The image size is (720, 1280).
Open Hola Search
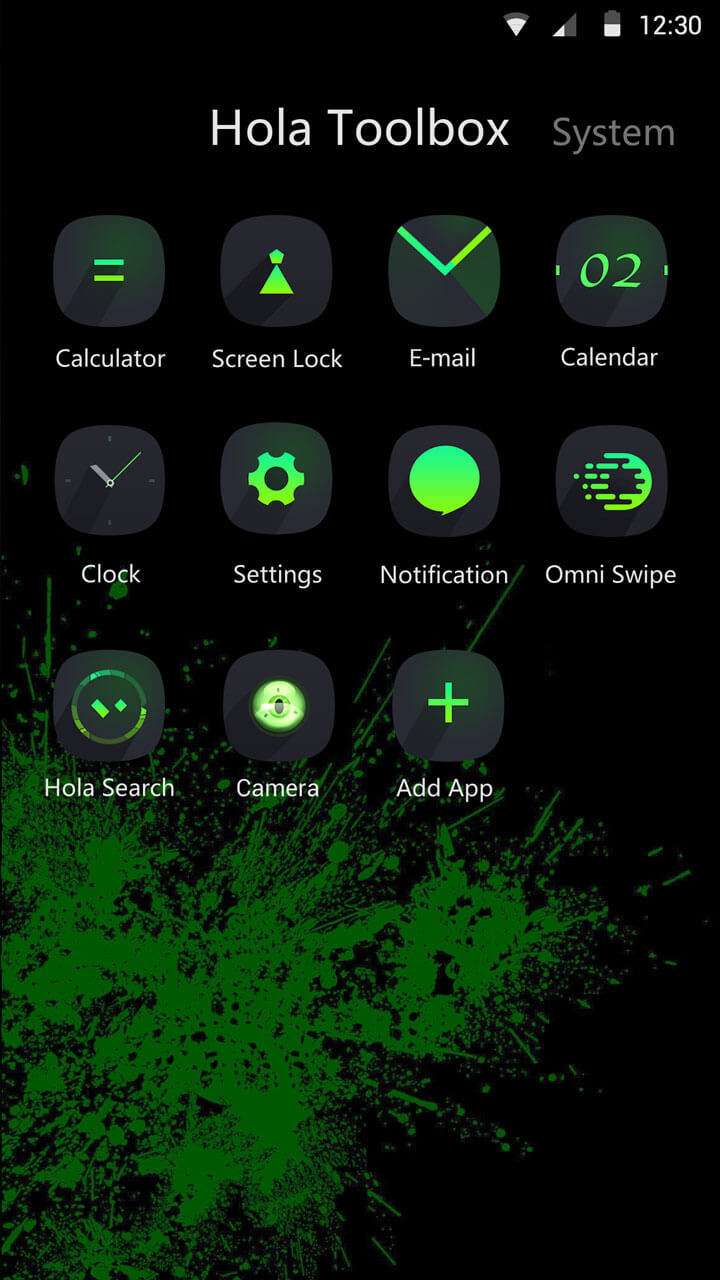click(x=109, y=705)
